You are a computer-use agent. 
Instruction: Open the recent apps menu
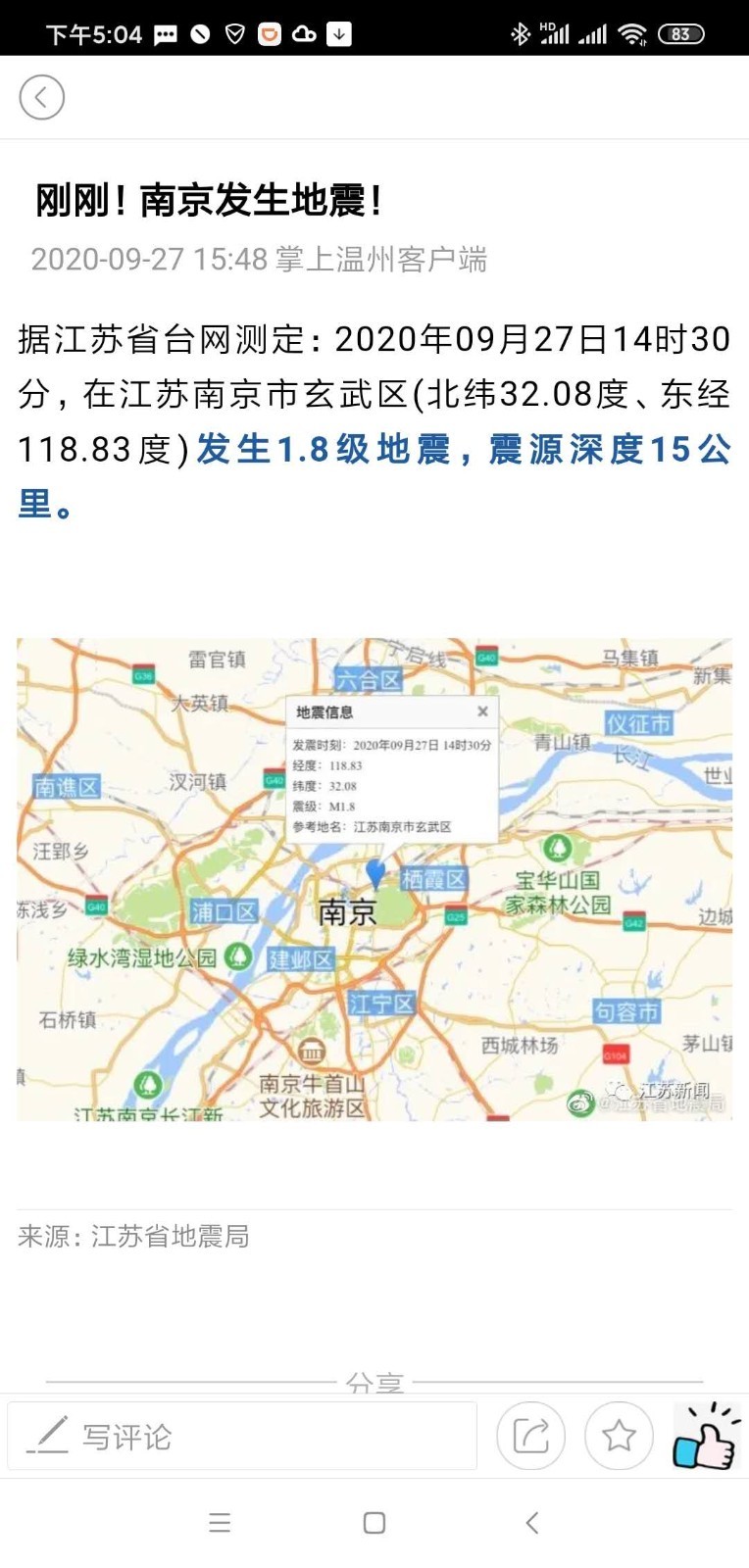pyautogui.click(x=220, y=1523)
